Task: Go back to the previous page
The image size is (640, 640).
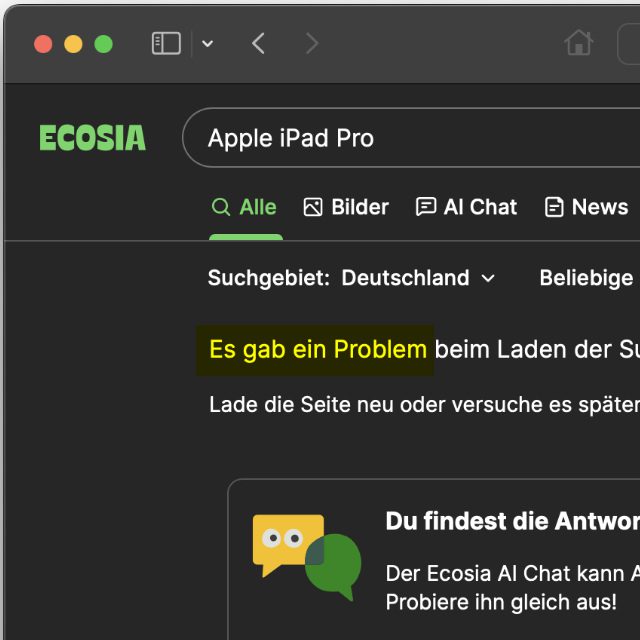Action: pyautogui.click(x=258, y=43)
